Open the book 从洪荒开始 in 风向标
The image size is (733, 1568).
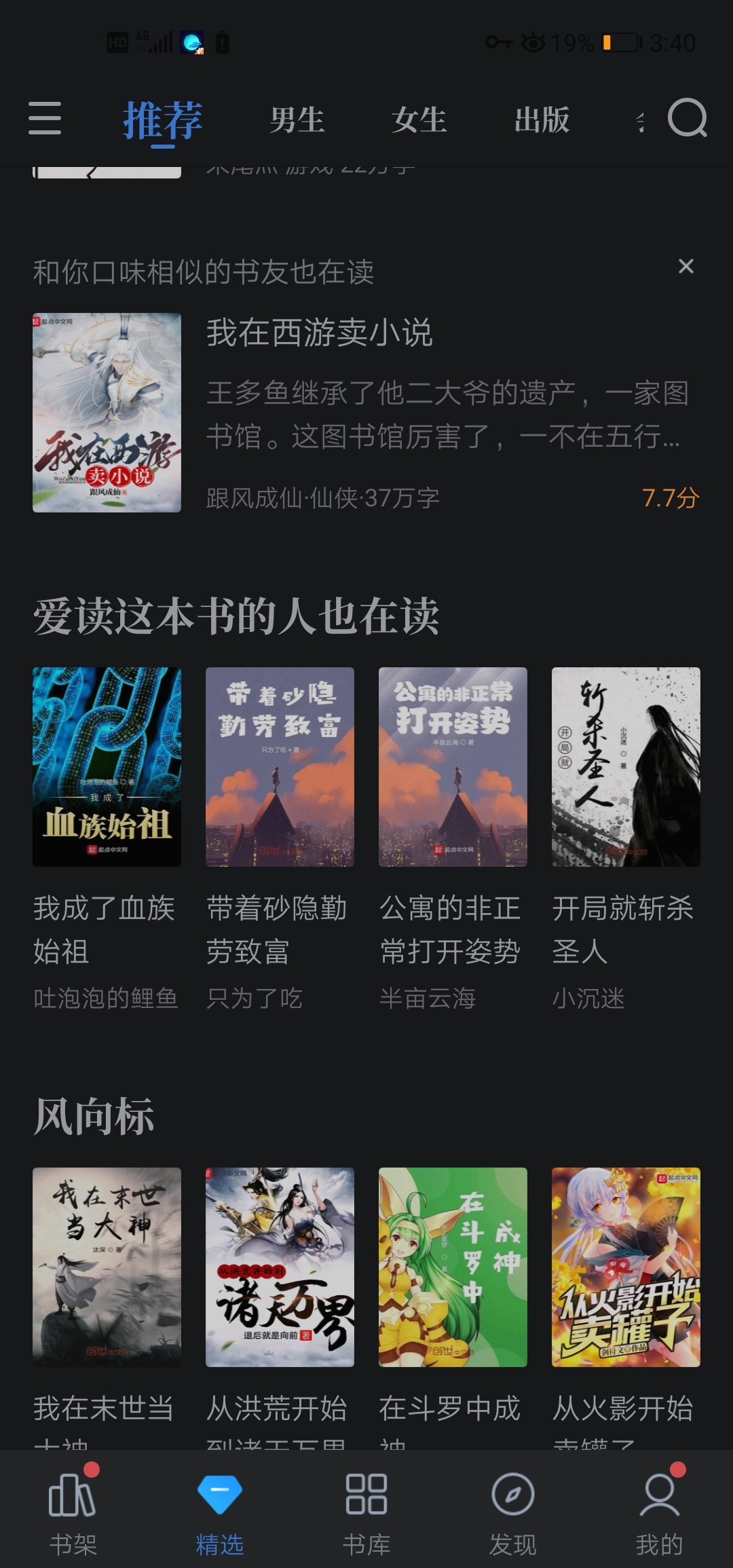(280, 1267)
